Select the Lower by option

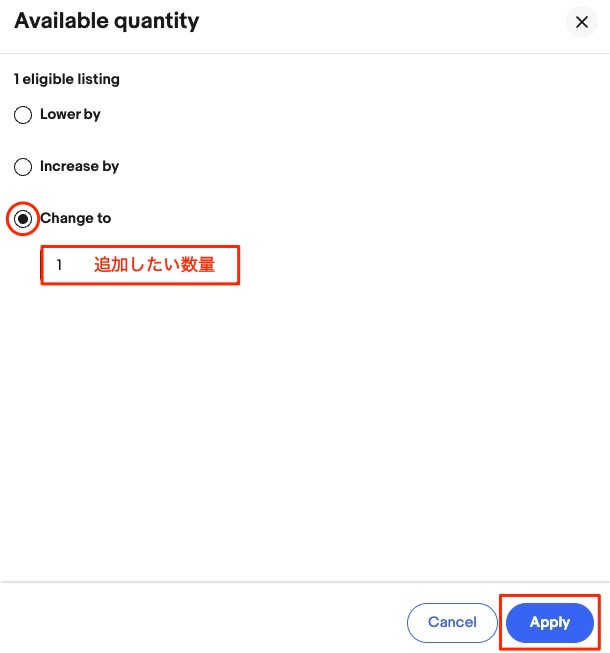23,115
